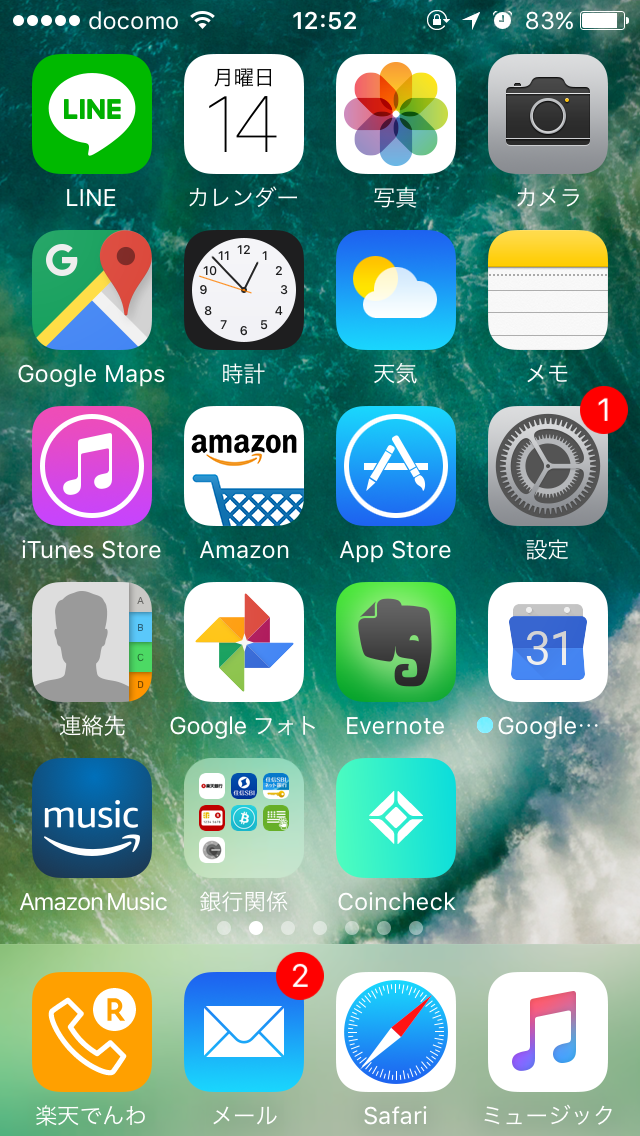Screen dimensions: 640x1136
Task: Open the App Store
Action: click(396, 466)
